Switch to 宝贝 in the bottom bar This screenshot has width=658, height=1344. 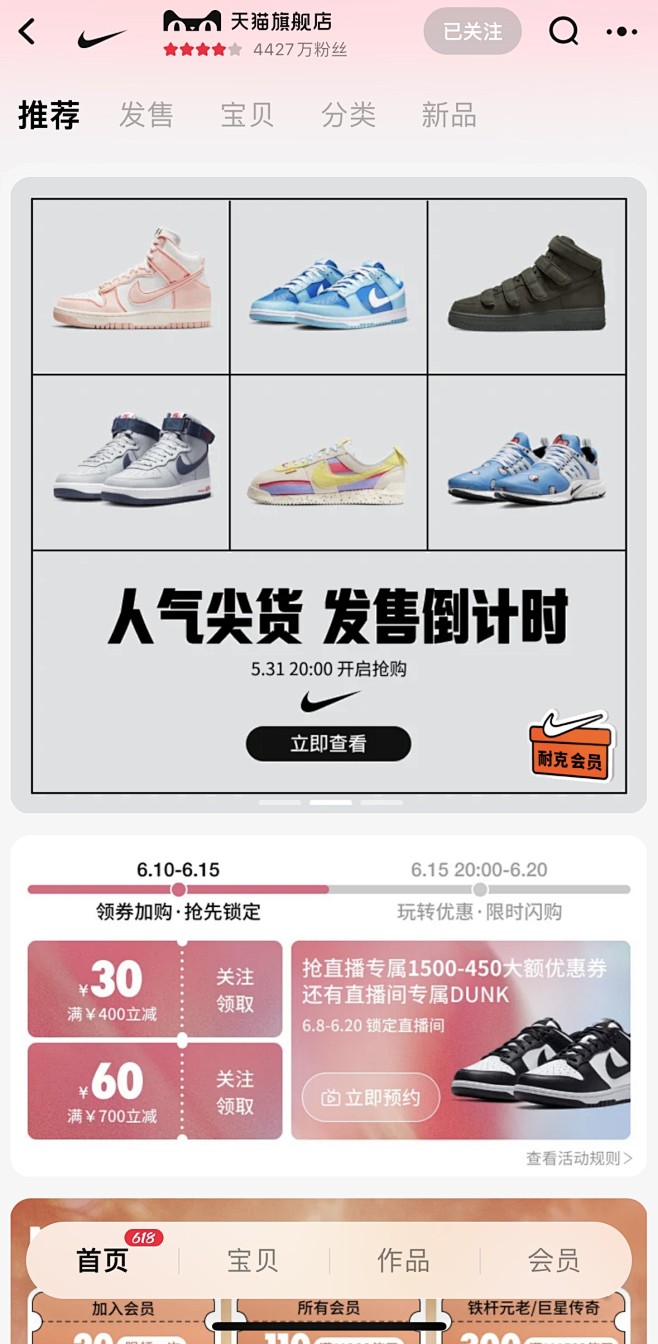(252, 1260)
